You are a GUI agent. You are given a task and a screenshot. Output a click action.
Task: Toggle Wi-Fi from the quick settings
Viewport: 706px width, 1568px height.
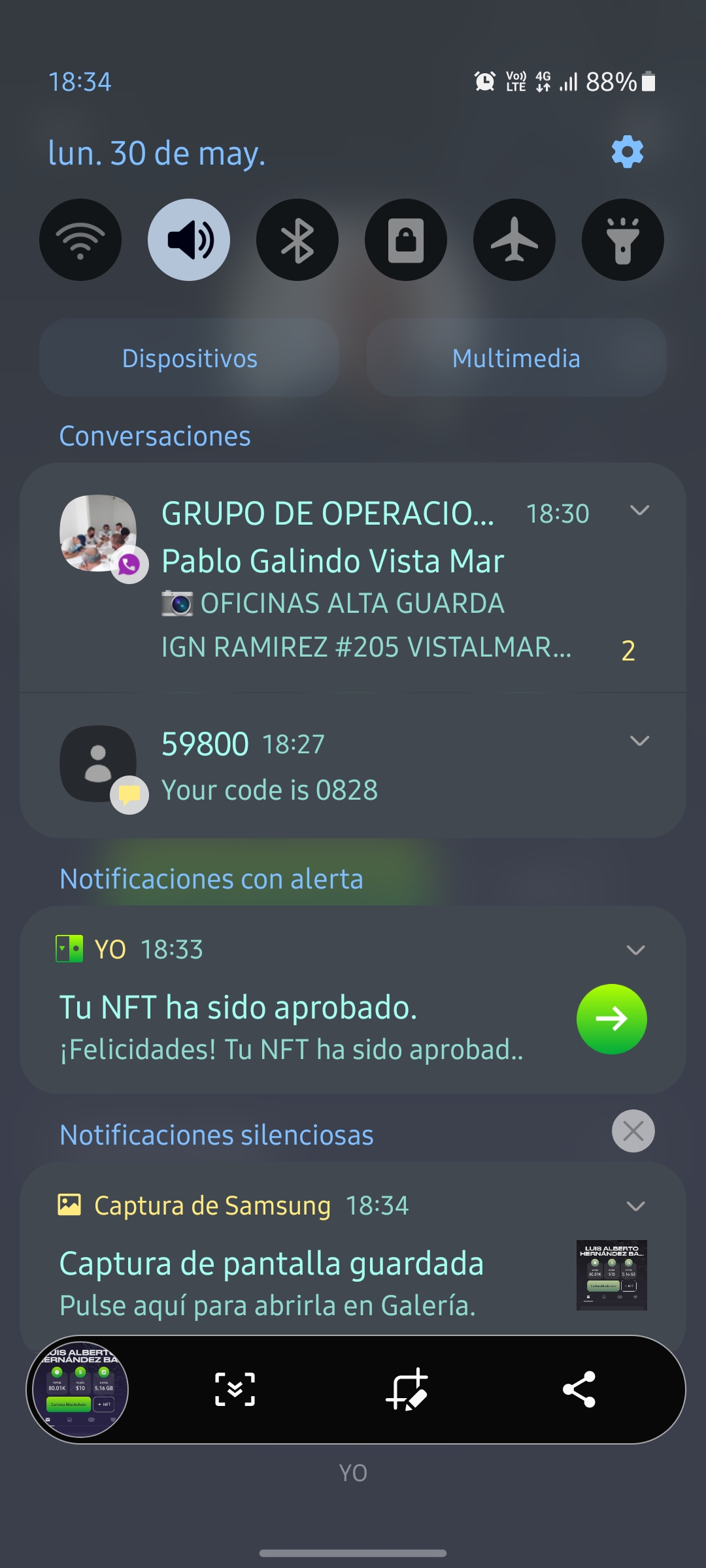point(80,240)
